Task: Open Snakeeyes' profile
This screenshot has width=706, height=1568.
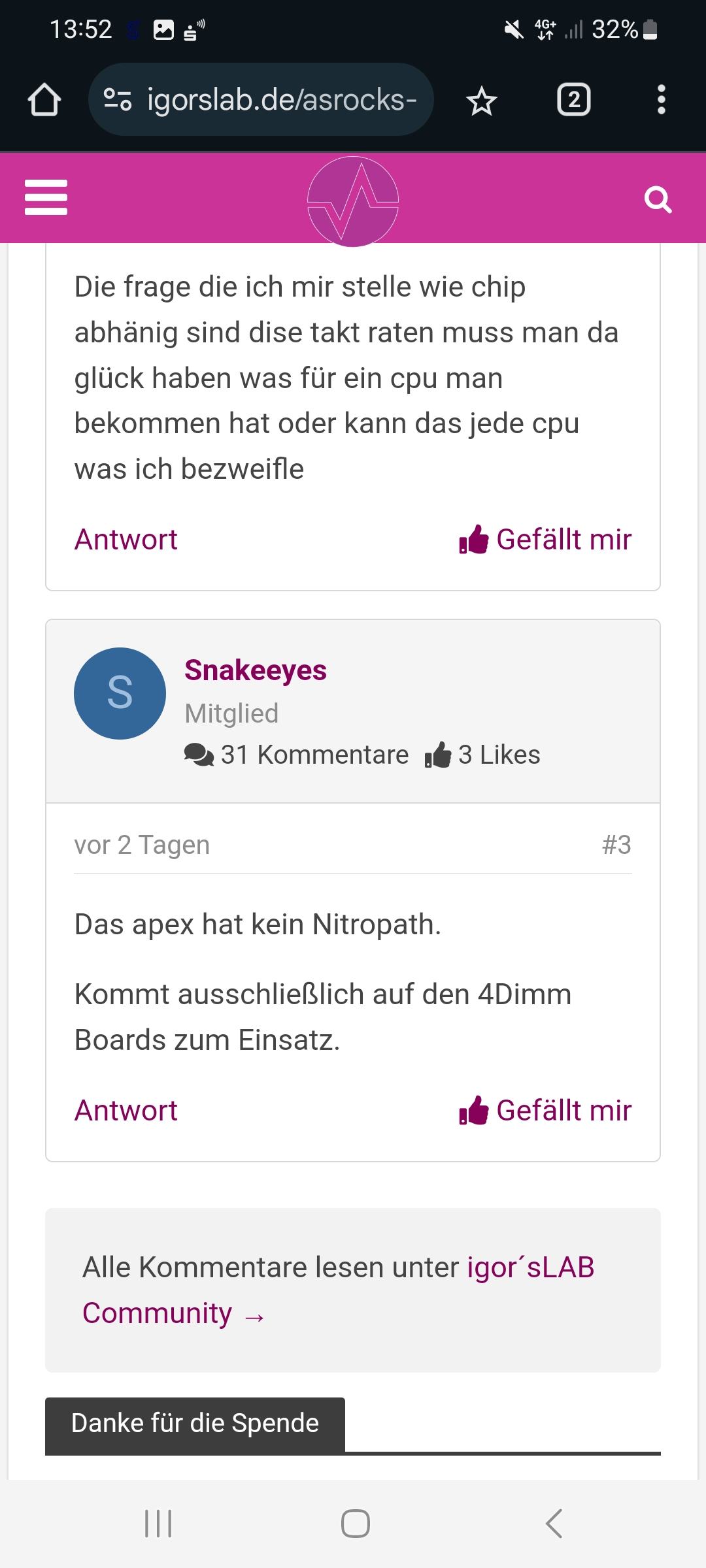Action: (x=256, y=670)
